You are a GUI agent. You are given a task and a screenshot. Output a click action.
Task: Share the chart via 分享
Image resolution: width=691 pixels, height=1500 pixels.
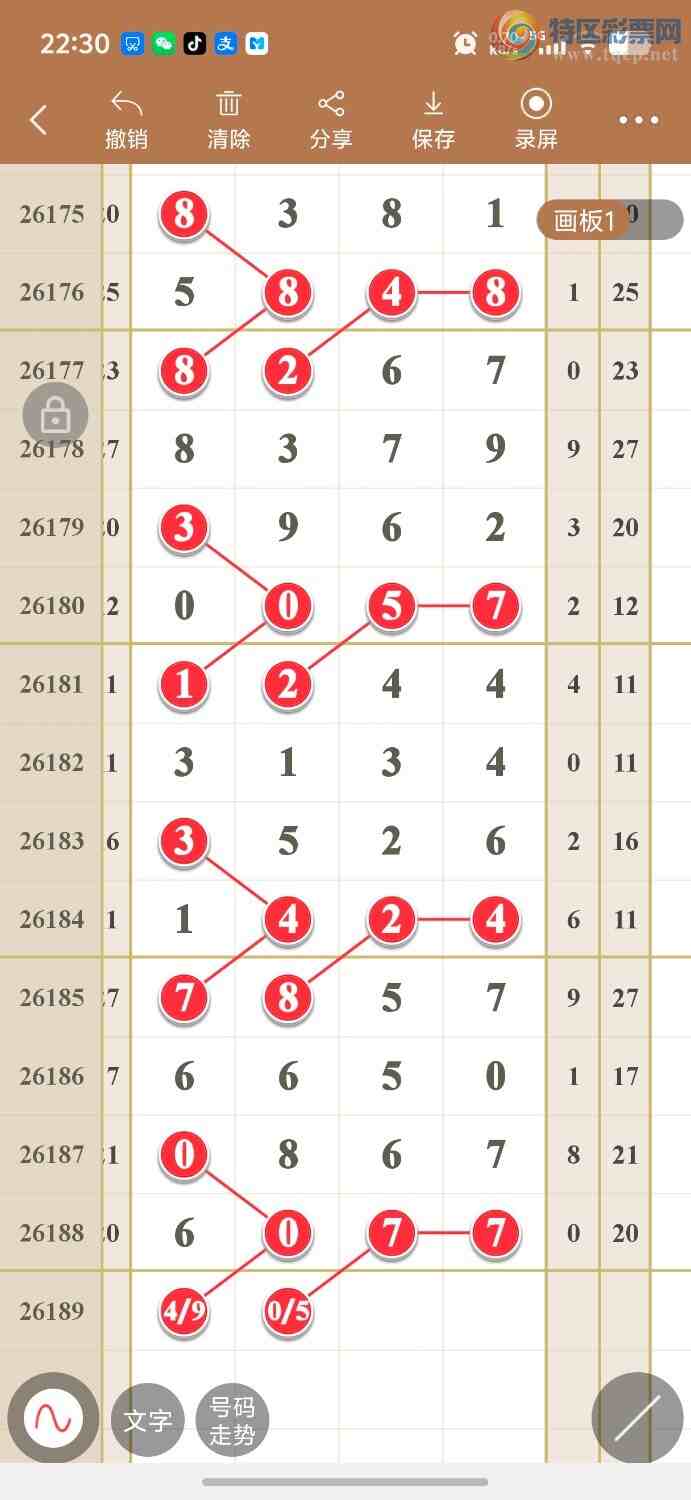click(x=331, y=120)
